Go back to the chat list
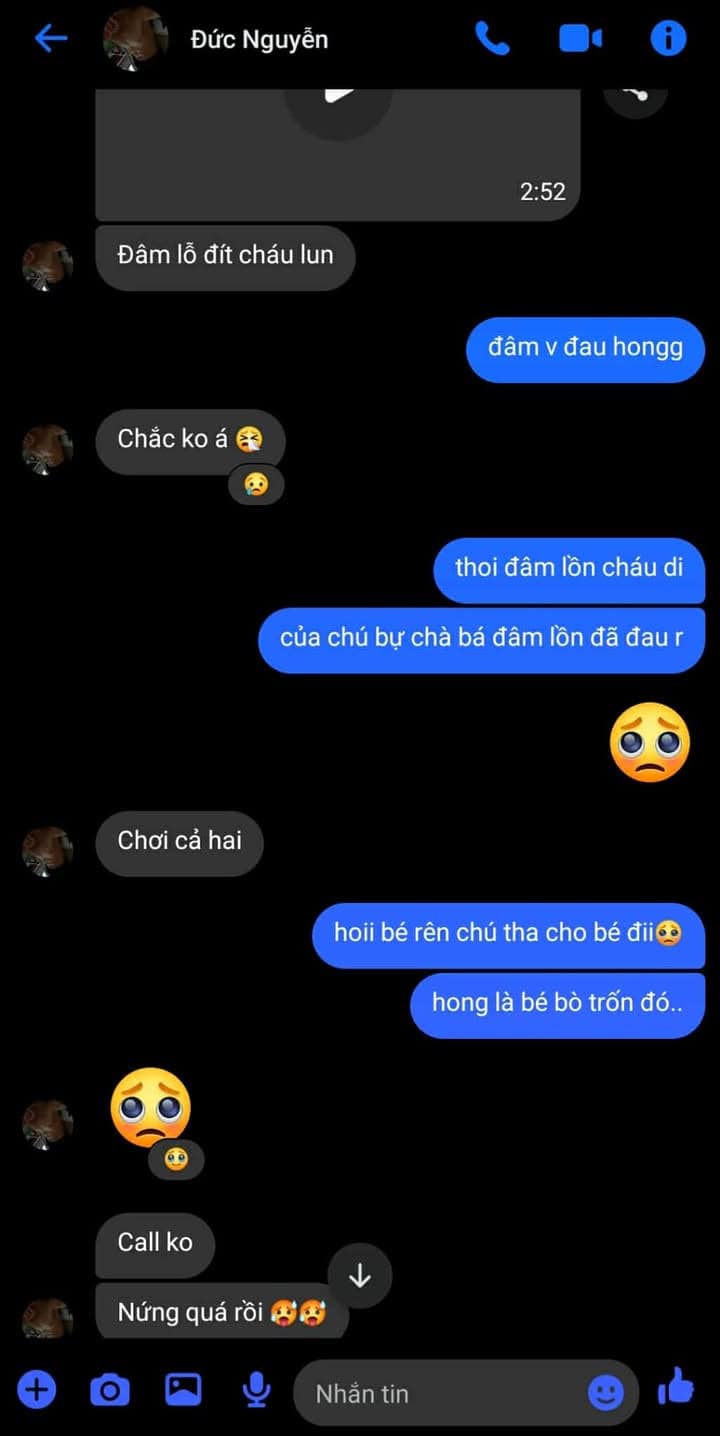 point(50,39)
